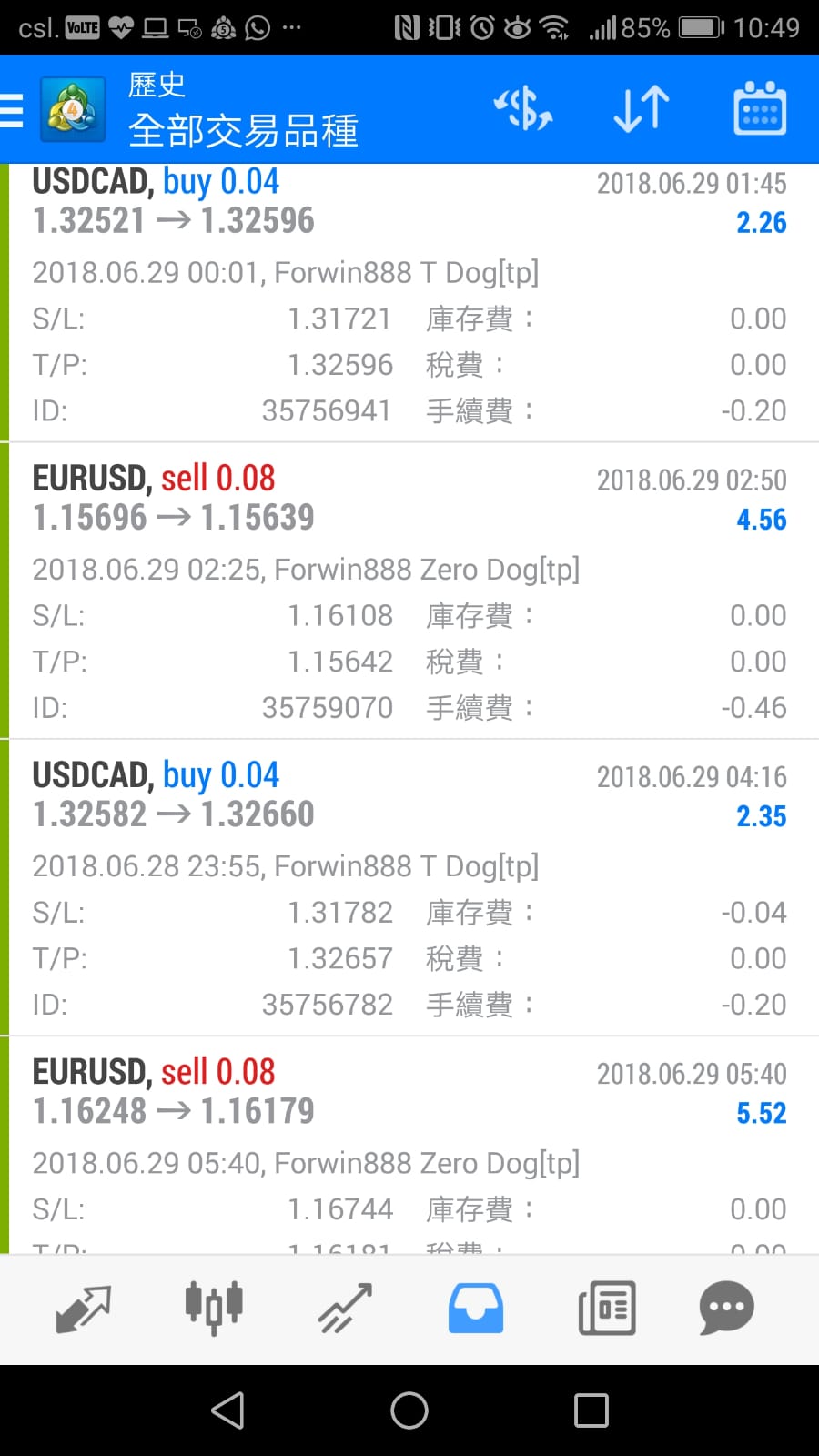Image resolution: width=819 pixels, height=1456 pixels.
Task: Open the side drawer menu
Action: tap(13, 110)
